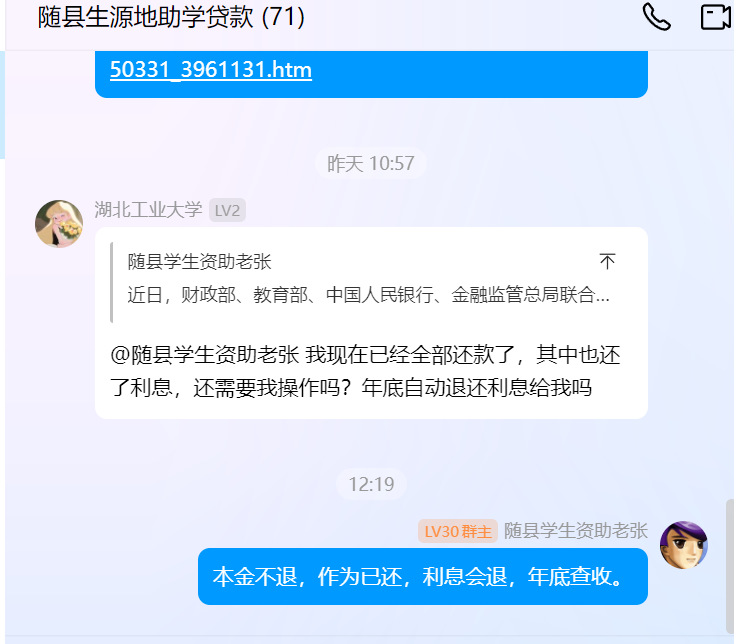Open 随县学生资助老张's profile avatar
Viewport: 734px width, 644px height.
point(684,545)
